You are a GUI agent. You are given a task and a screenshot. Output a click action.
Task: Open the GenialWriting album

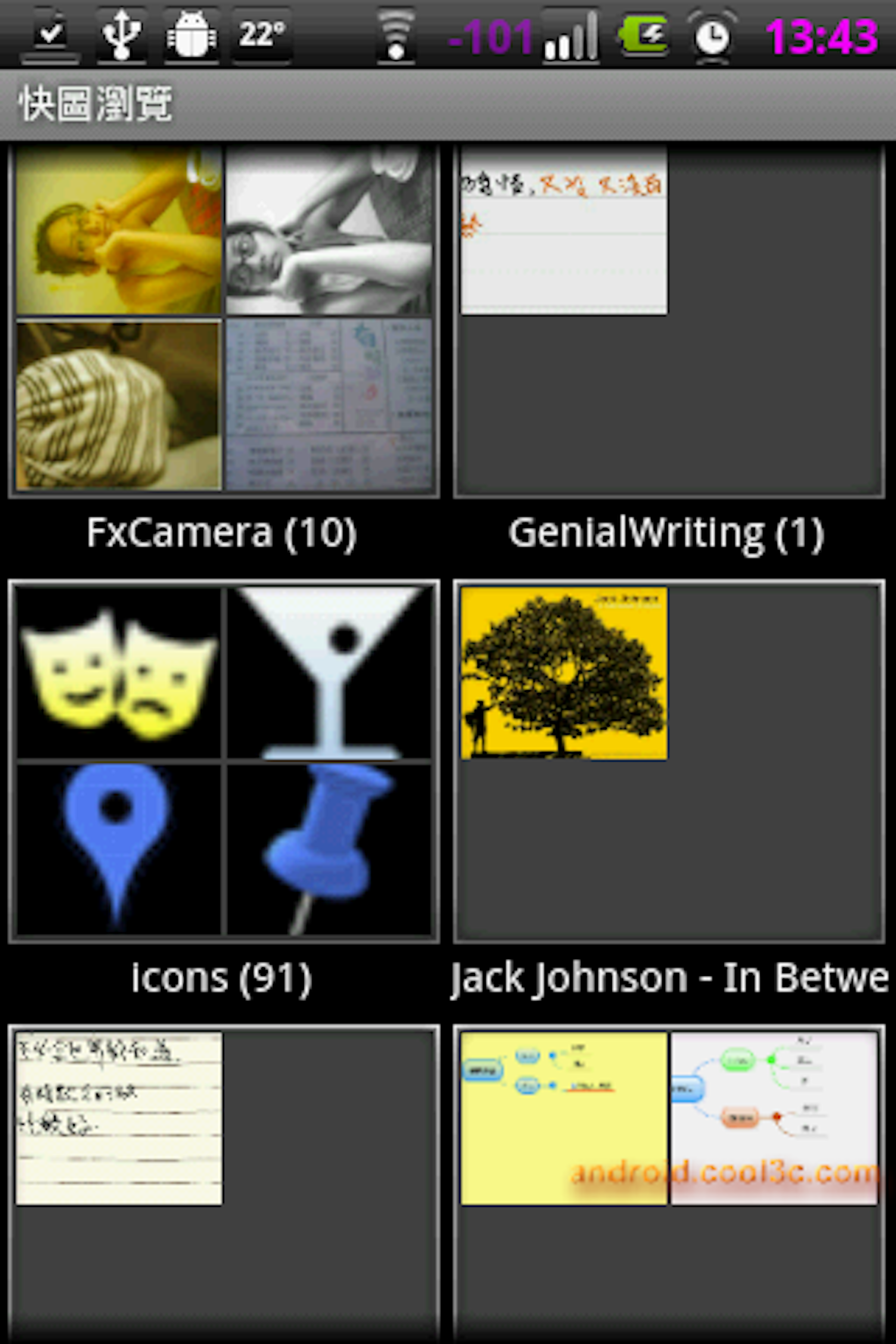[x=669, y=320]
